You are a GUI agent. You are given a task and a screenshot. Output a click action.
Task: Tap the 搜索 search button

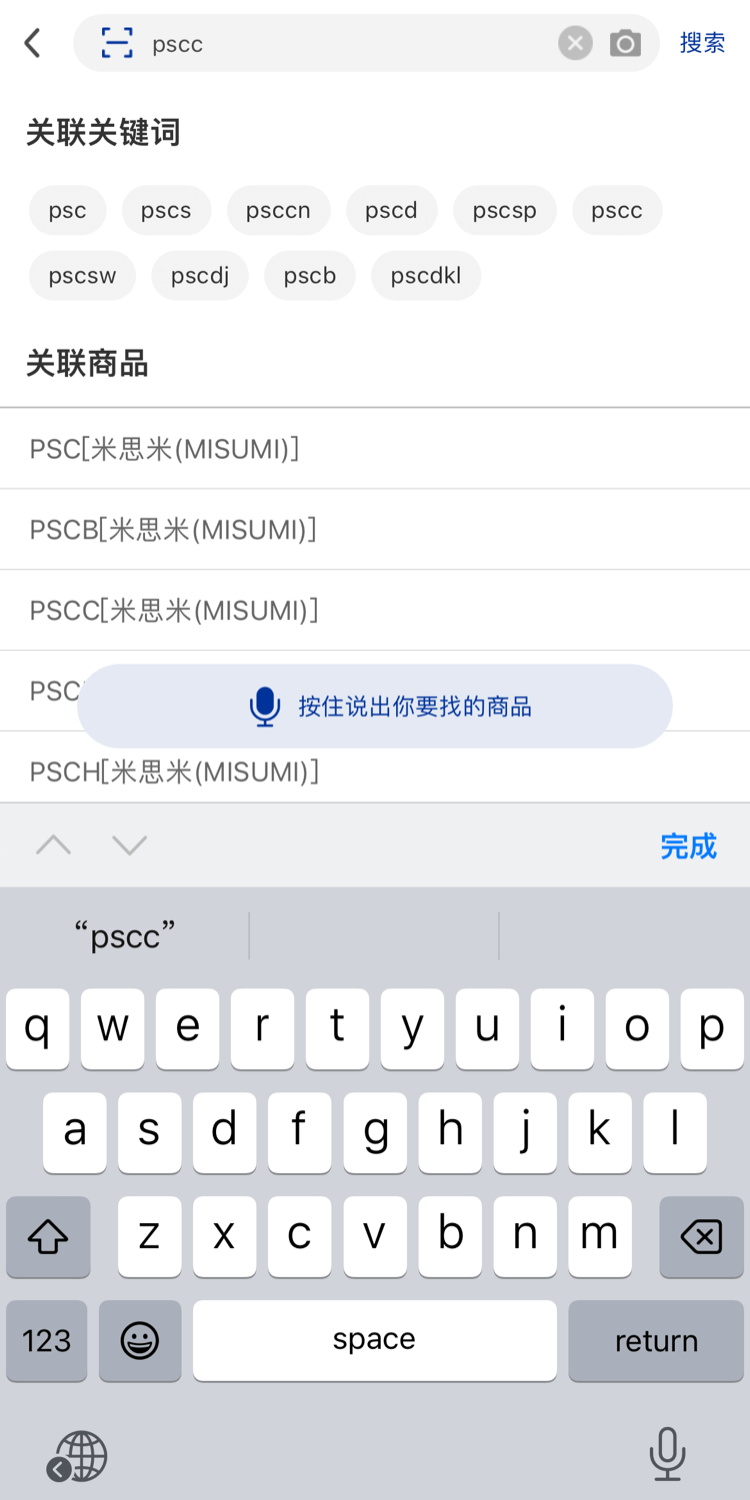702,43
